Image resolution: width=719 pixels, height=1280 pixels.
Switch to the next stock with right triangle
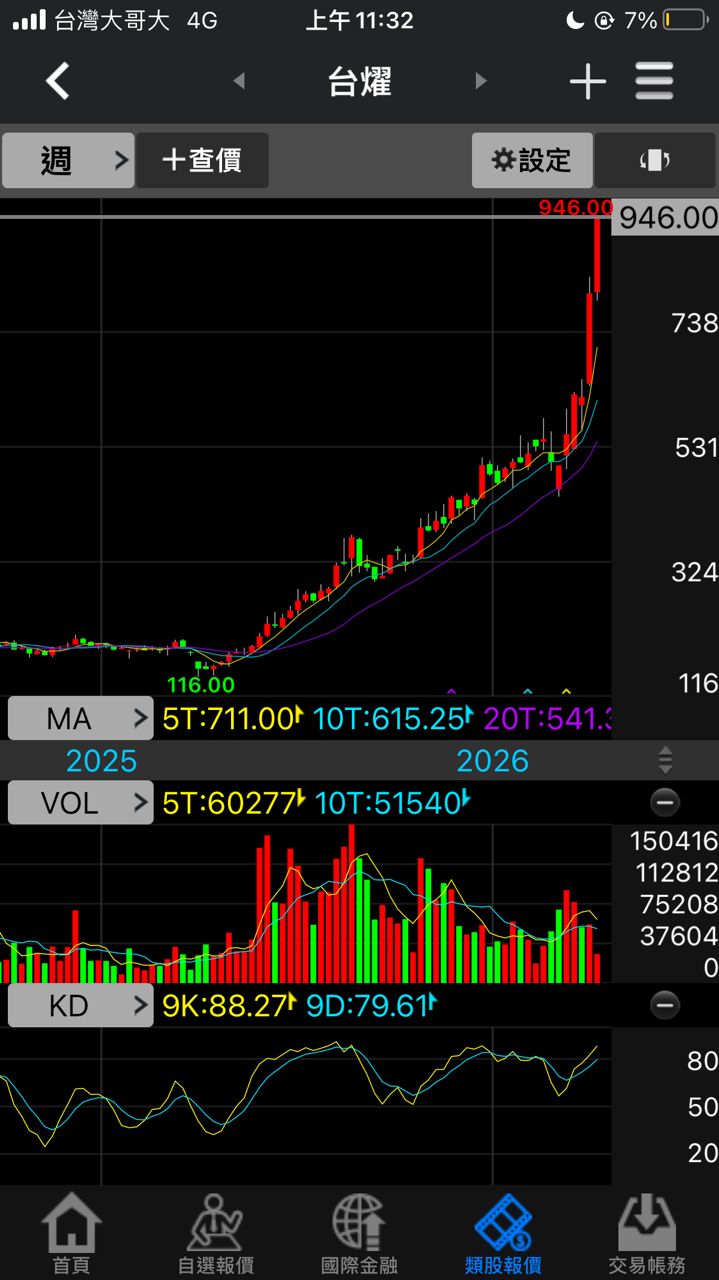tap(481, 81)
